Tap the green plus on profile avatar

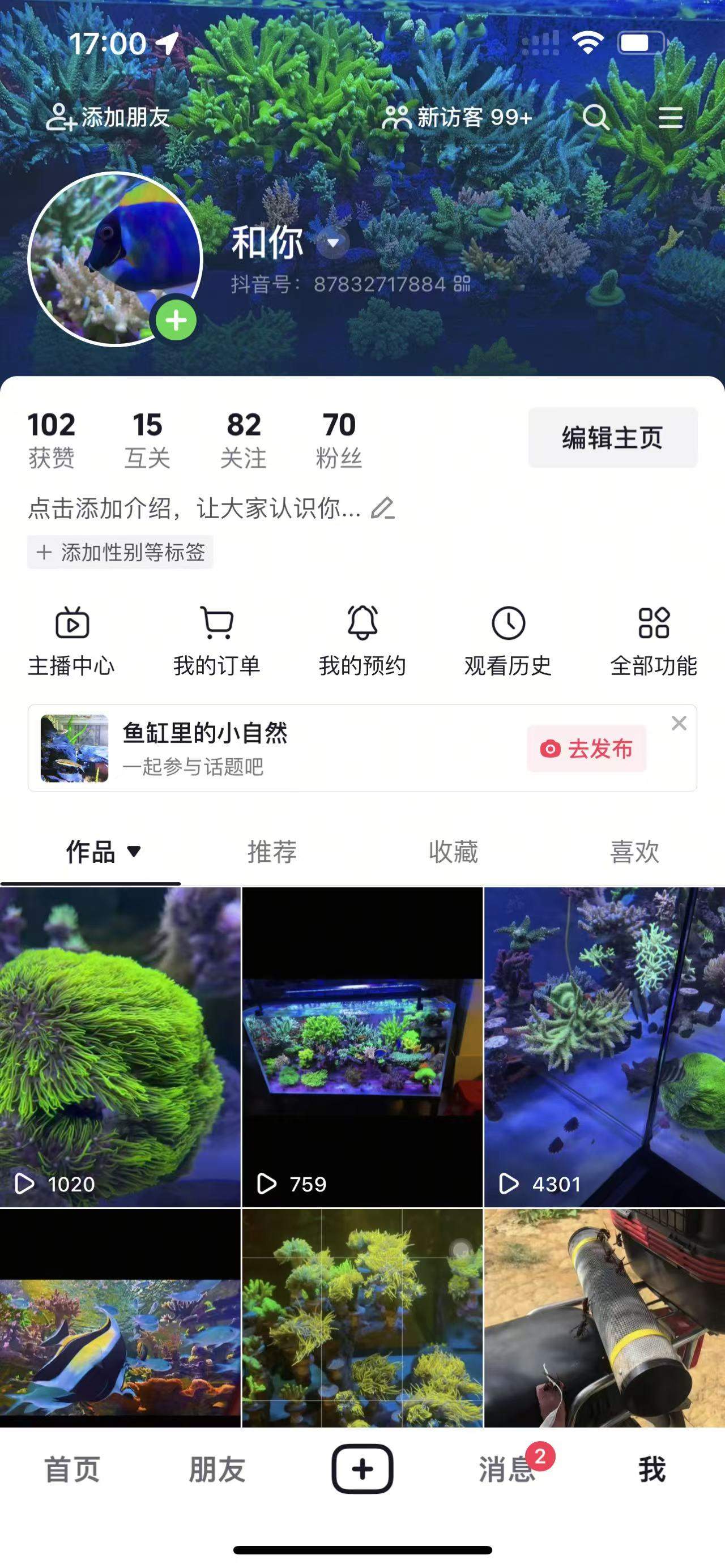click(x=176, y=320)
